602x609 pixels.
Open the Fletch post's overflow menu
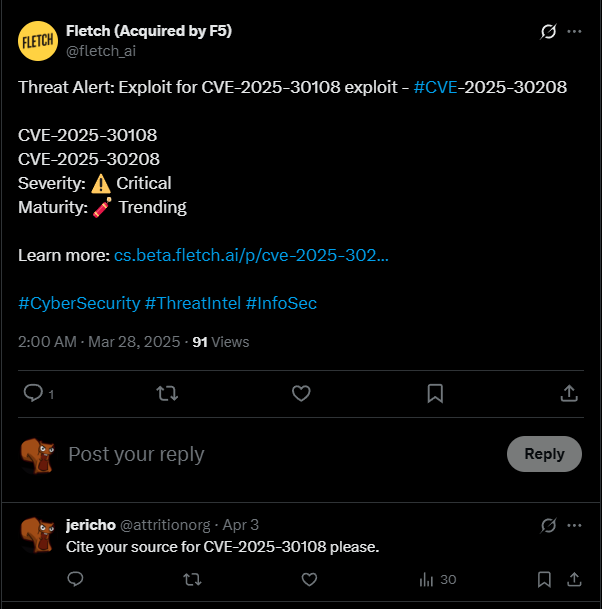(x=574, y=31)
